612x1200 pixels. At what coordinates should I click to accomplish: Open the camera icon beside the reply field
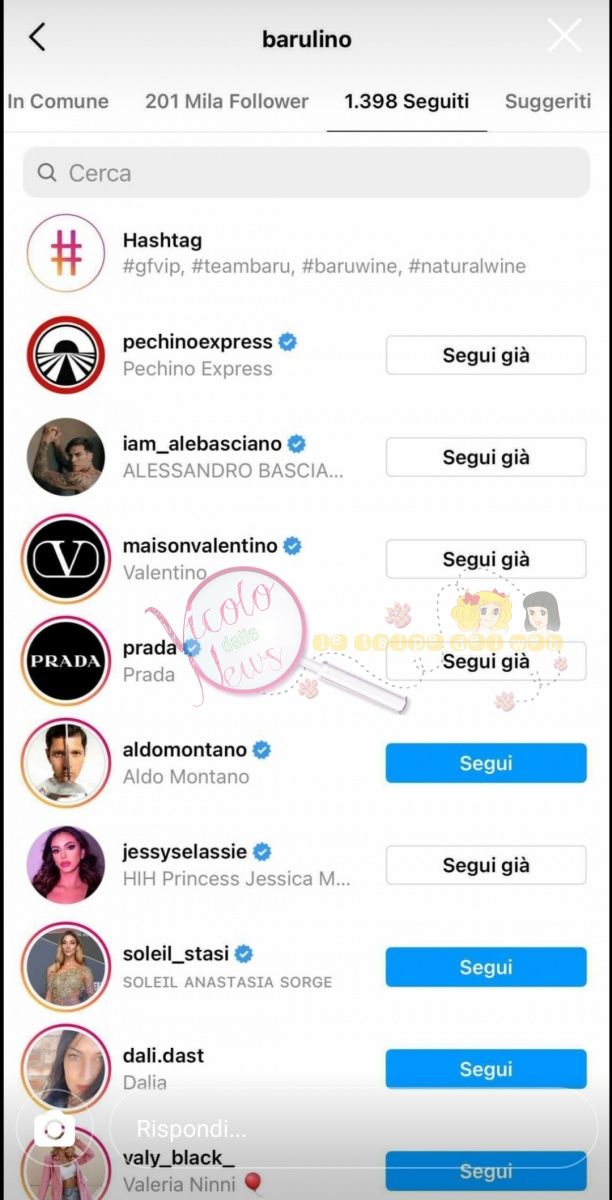point(54,1130)
